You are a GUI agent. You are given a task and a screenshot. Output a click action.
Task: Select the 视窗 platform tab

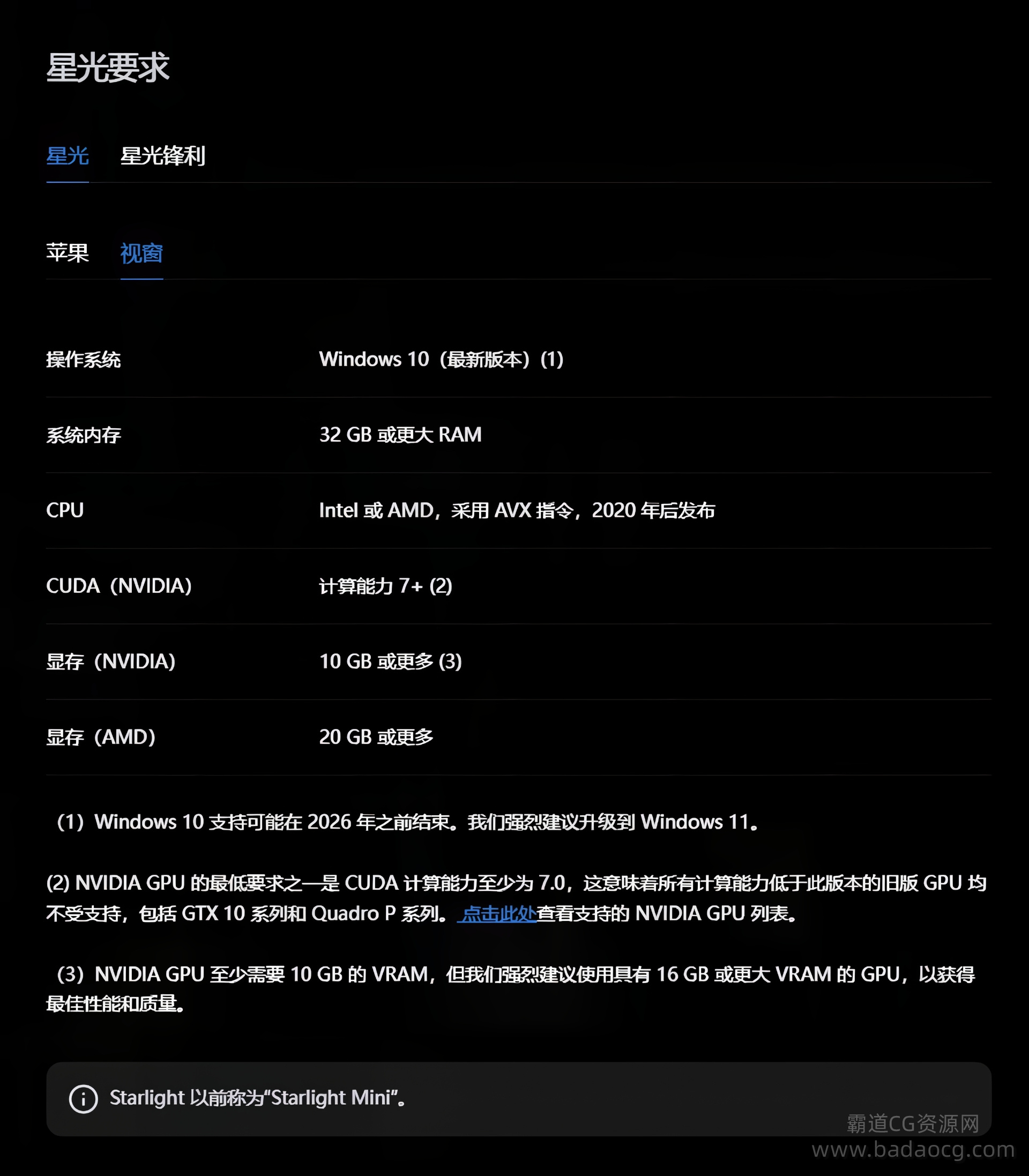pyautogui.click(x=141, y=253)
